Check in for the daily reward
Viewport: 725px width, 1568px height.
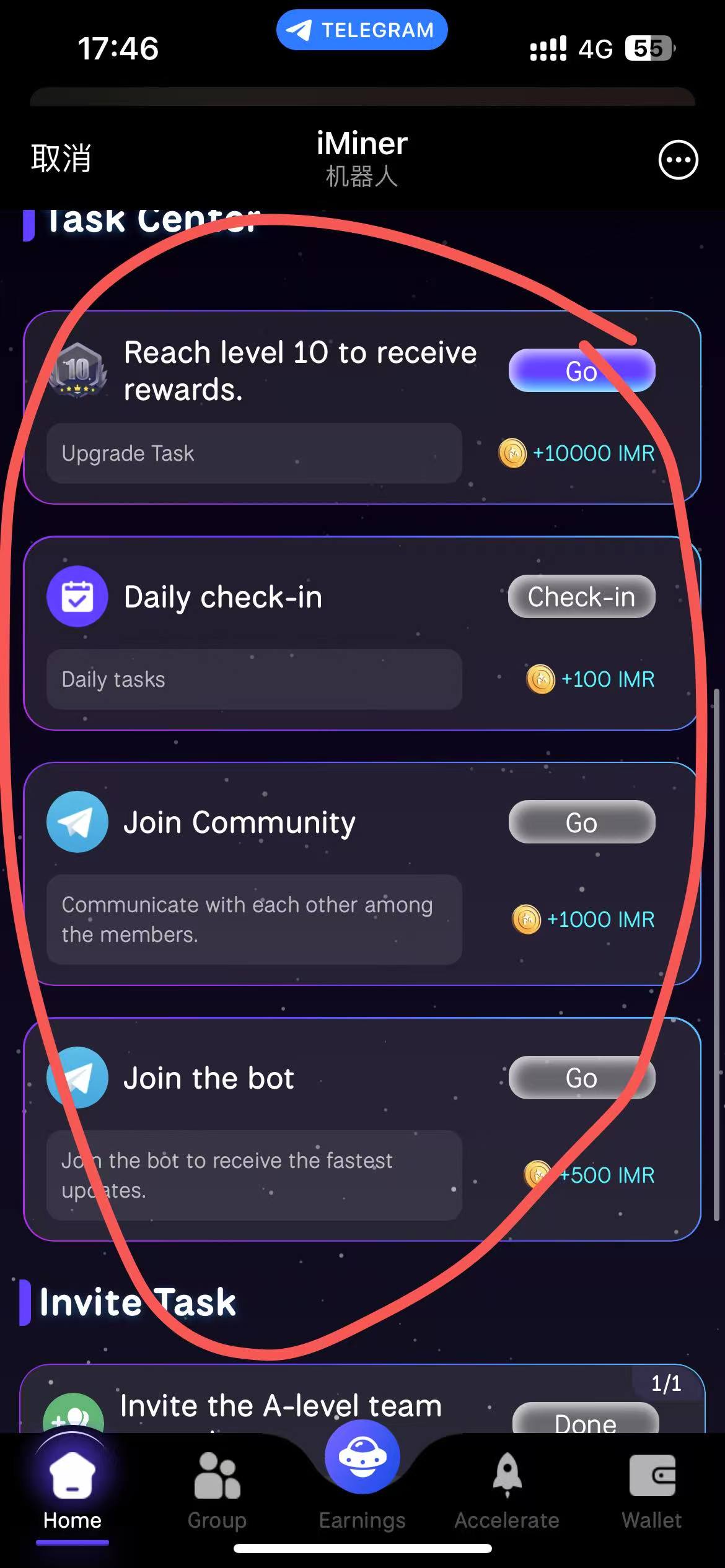(581, 597)
